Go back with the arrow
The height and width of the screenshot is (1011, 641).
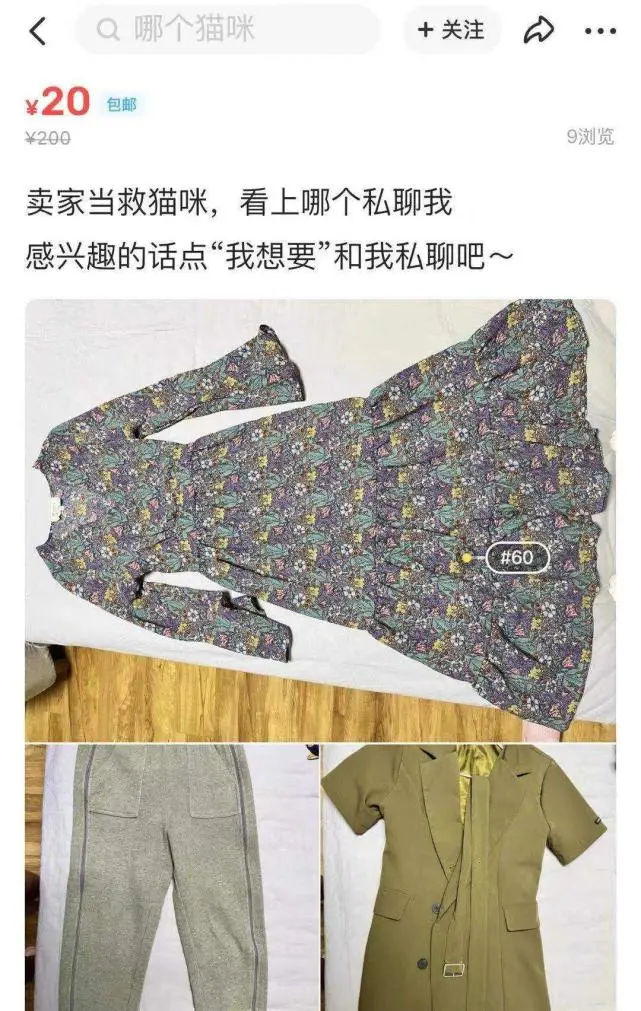[38, 32]
